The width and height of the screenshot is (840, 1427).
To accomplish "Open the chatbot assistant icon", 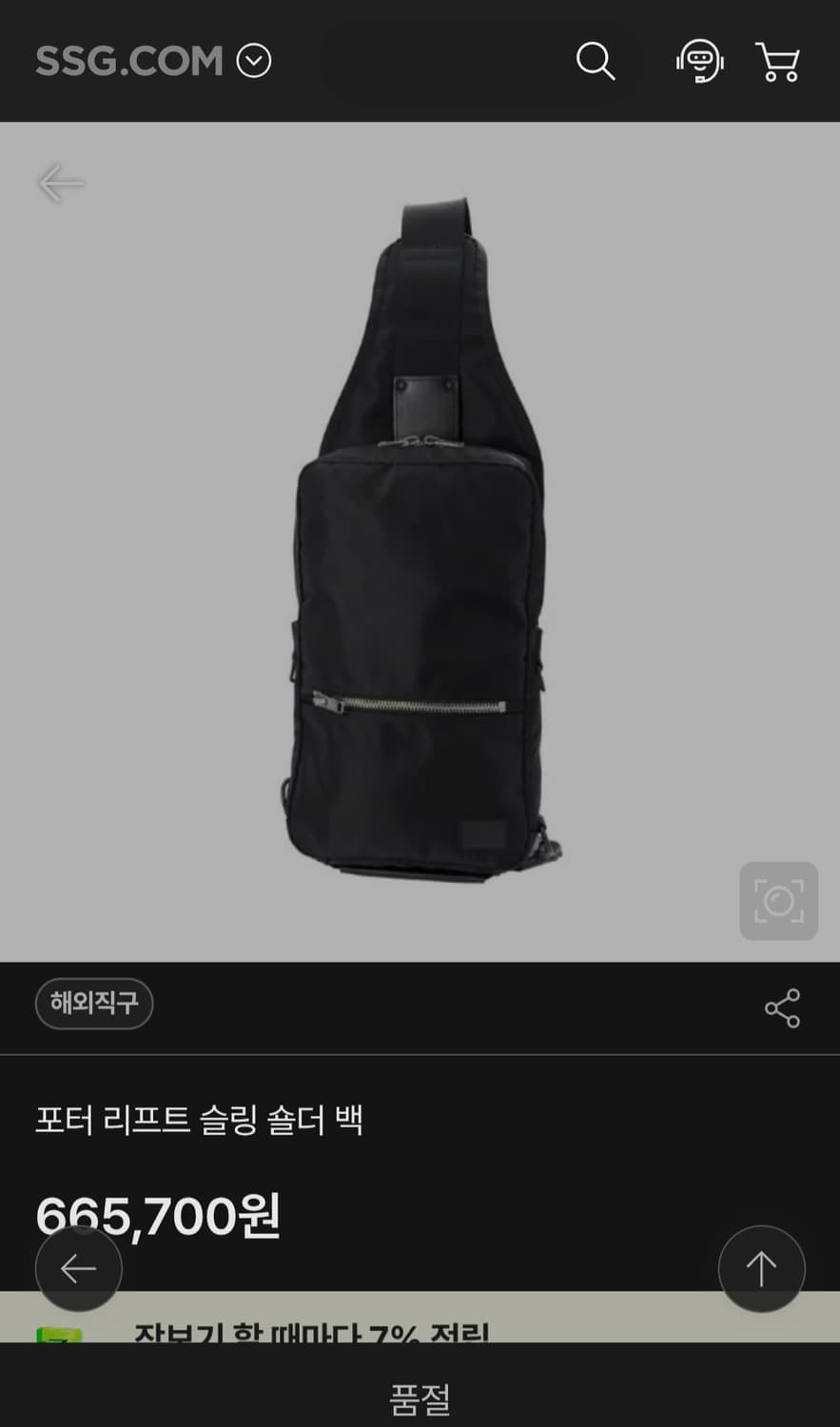I will (699, 61).
